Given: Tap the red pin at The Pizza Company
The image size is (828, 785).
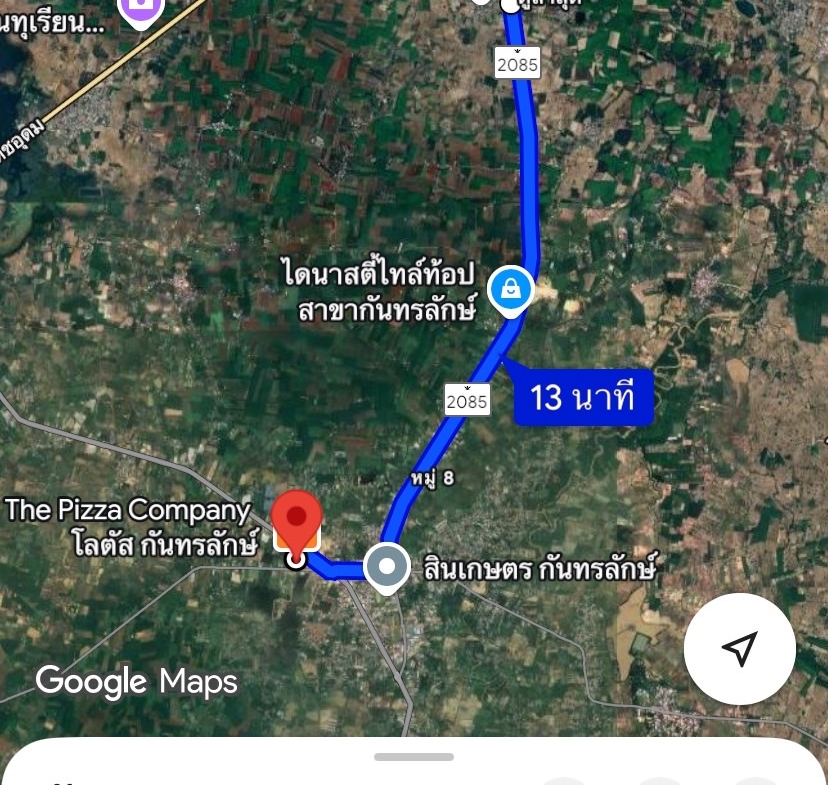Looking at the screenshot, I should (x=297, y=521).
